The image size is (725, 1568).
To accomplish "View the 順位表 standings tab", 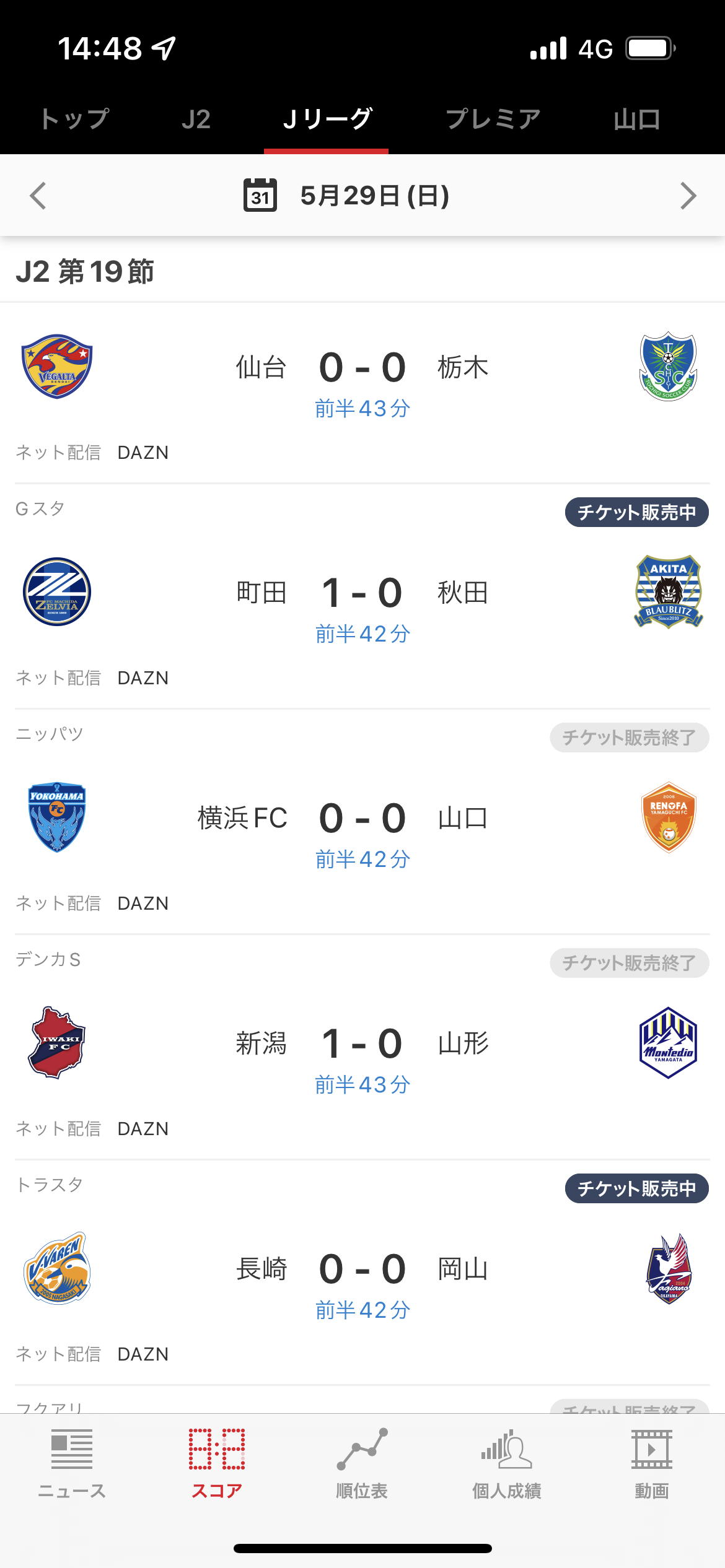I will coord(362,1464).
